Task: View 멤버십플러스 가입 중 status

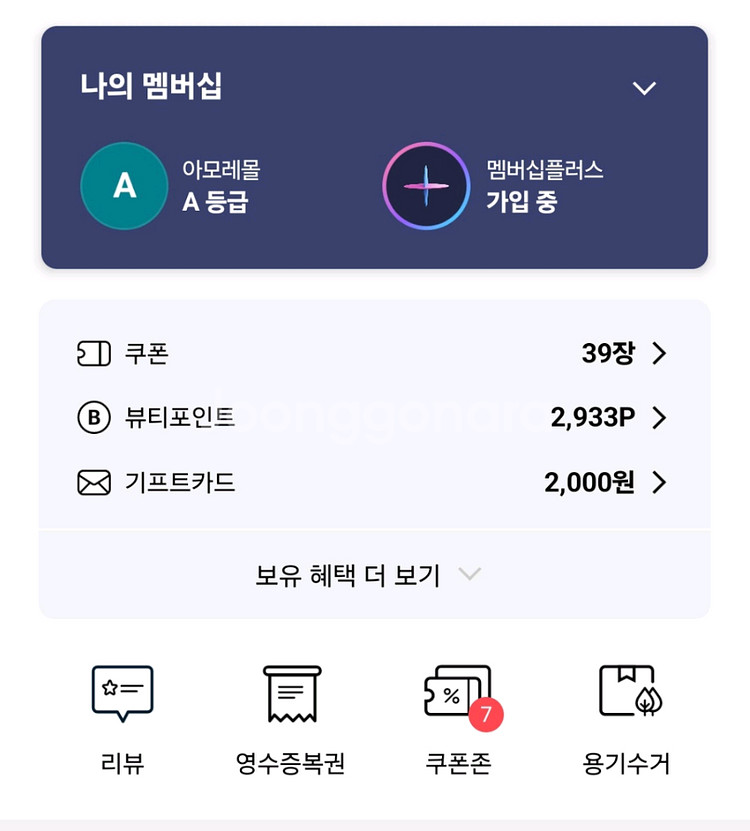Action: 494,186
